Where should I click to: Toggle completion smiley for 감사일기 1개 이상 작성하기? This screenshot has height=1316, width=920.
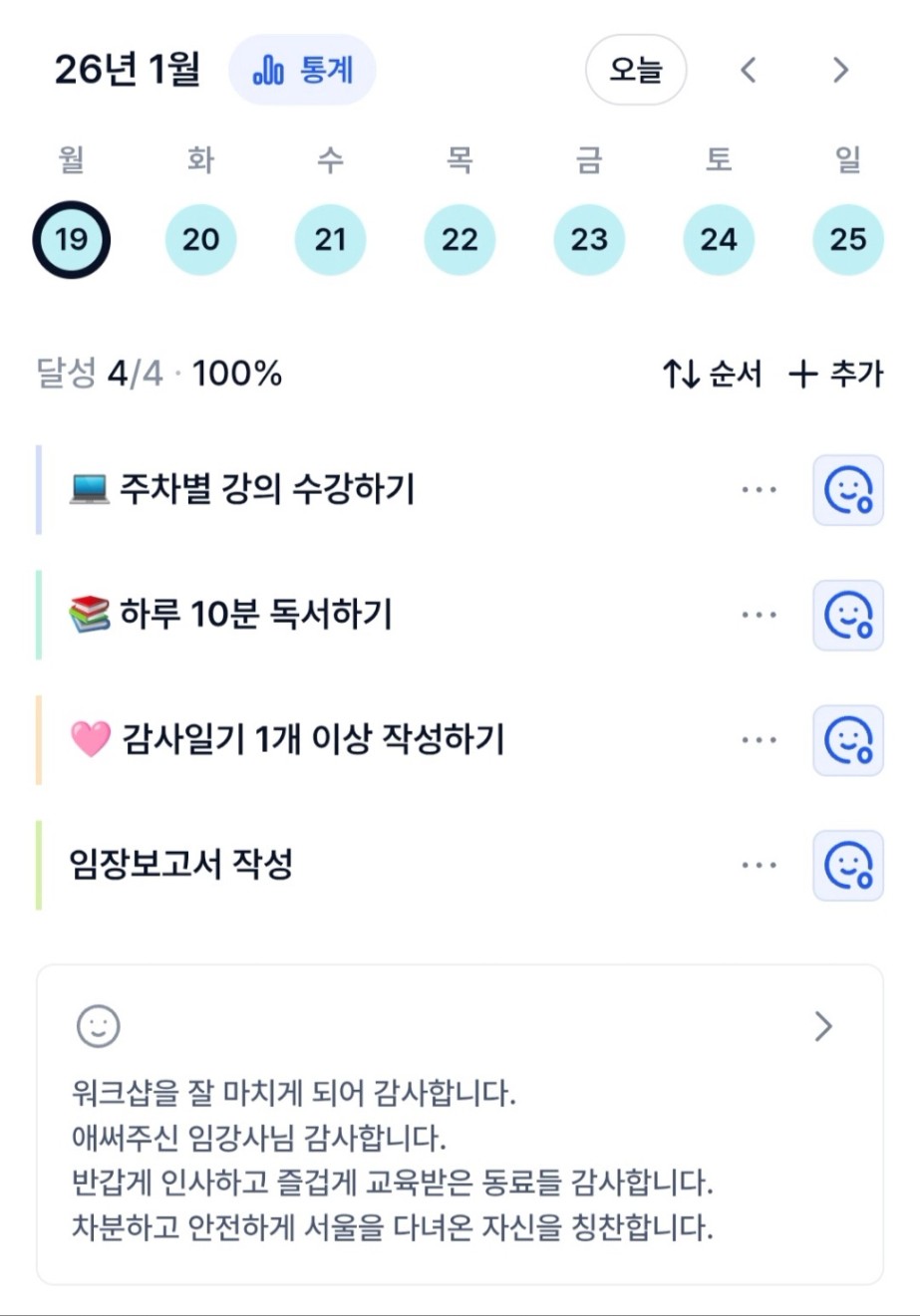(x=848, y=740)
